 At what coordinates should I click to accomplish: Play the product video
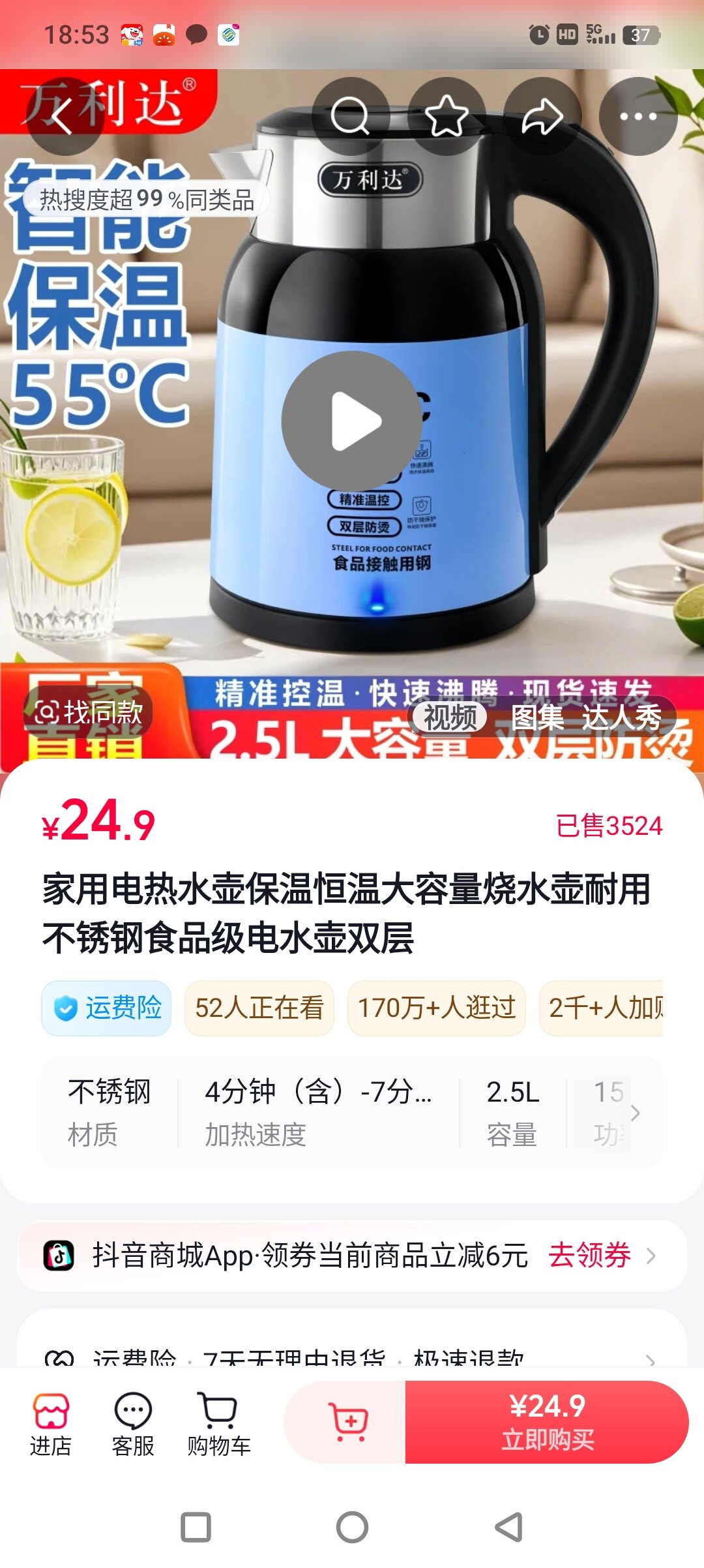click(352, 421)
